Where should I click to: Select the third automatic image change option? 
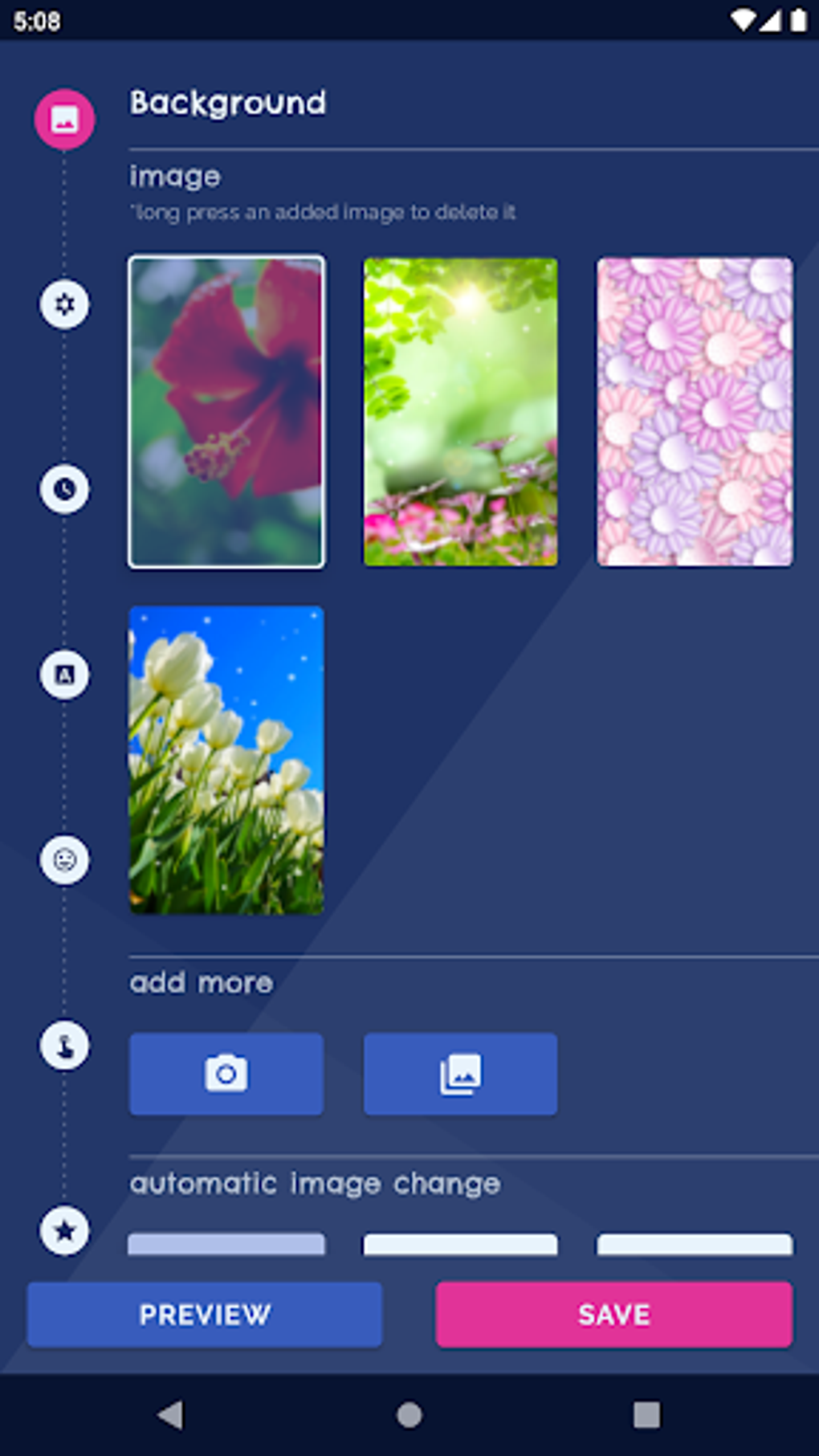694,1243
